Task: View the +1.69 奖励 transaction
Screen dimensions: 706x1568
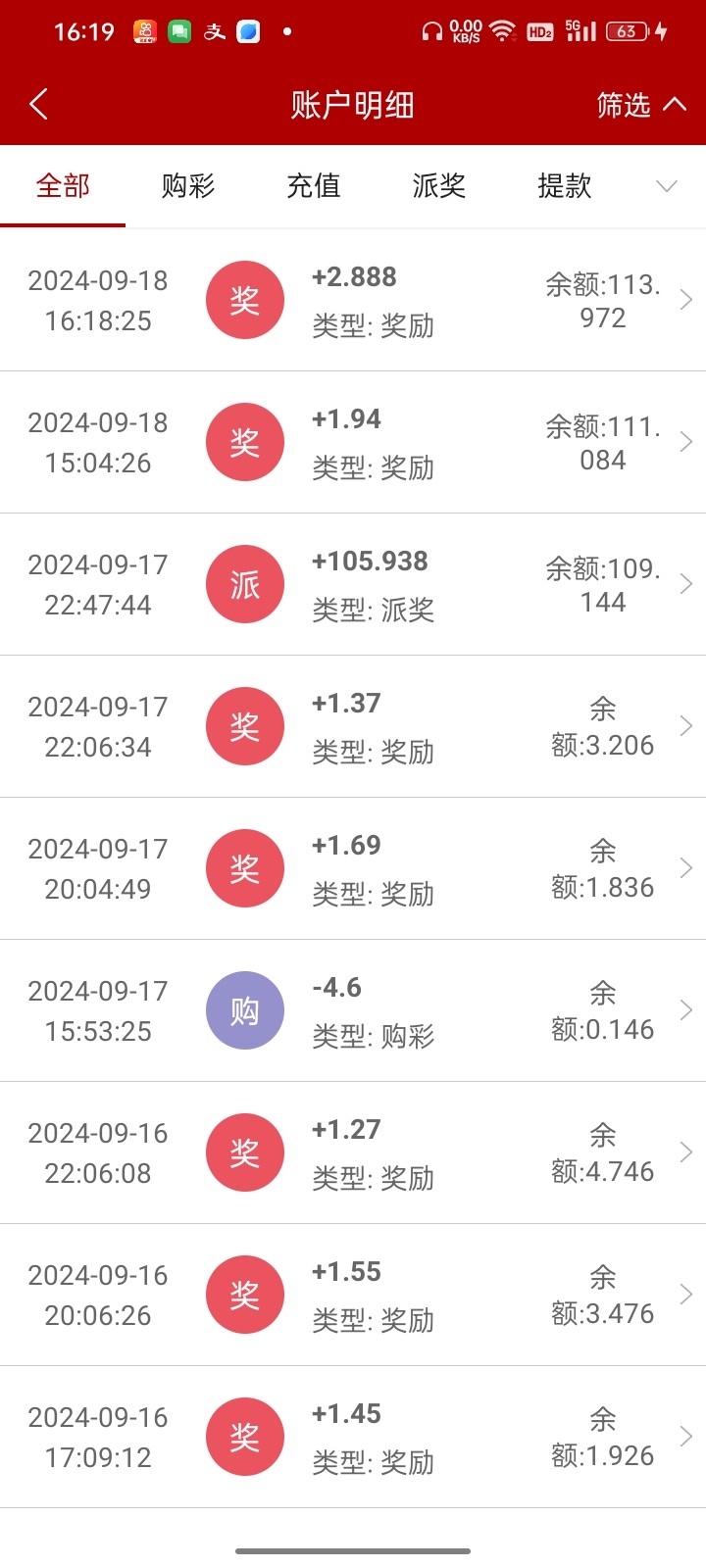Action: [353, 868]
